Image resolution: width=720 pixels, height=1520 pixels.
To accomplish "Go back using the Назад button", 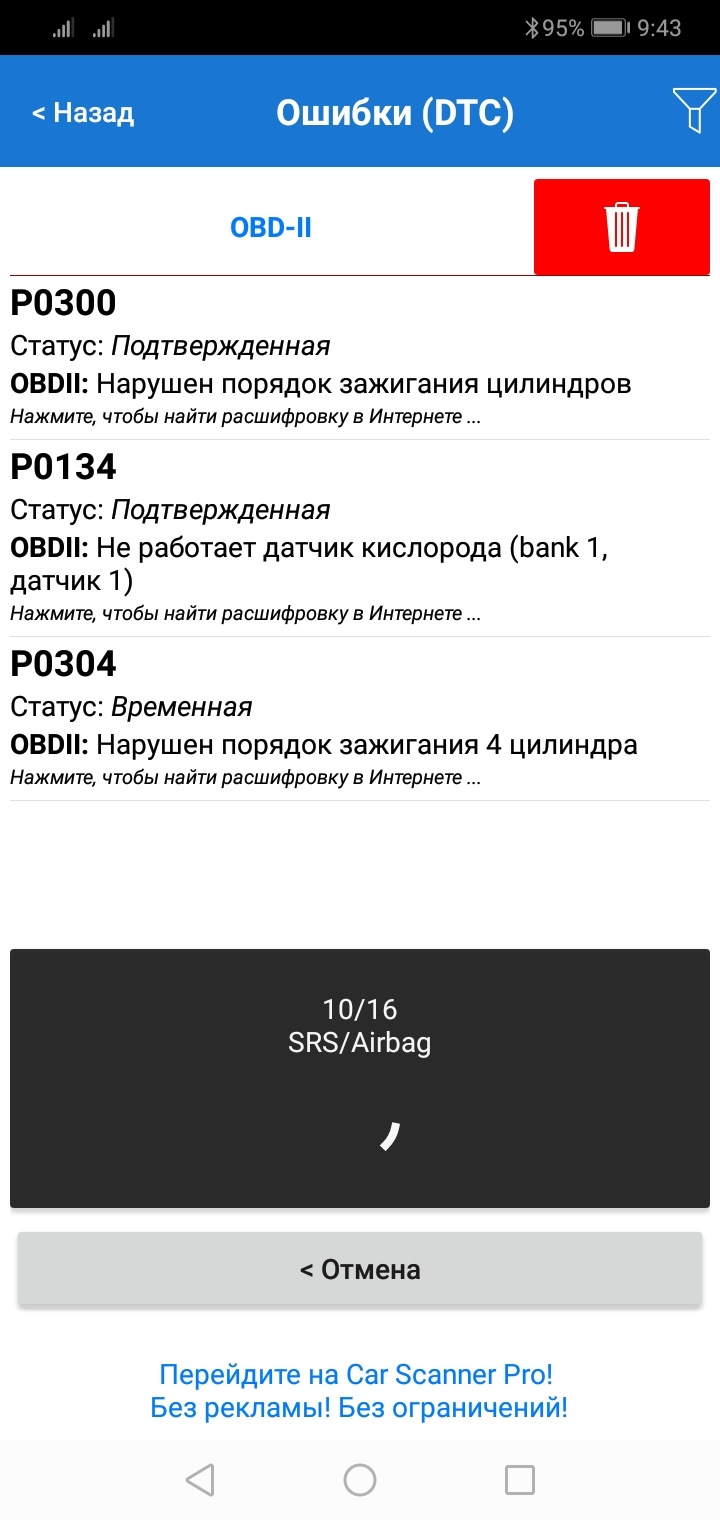I will [83, 113].
